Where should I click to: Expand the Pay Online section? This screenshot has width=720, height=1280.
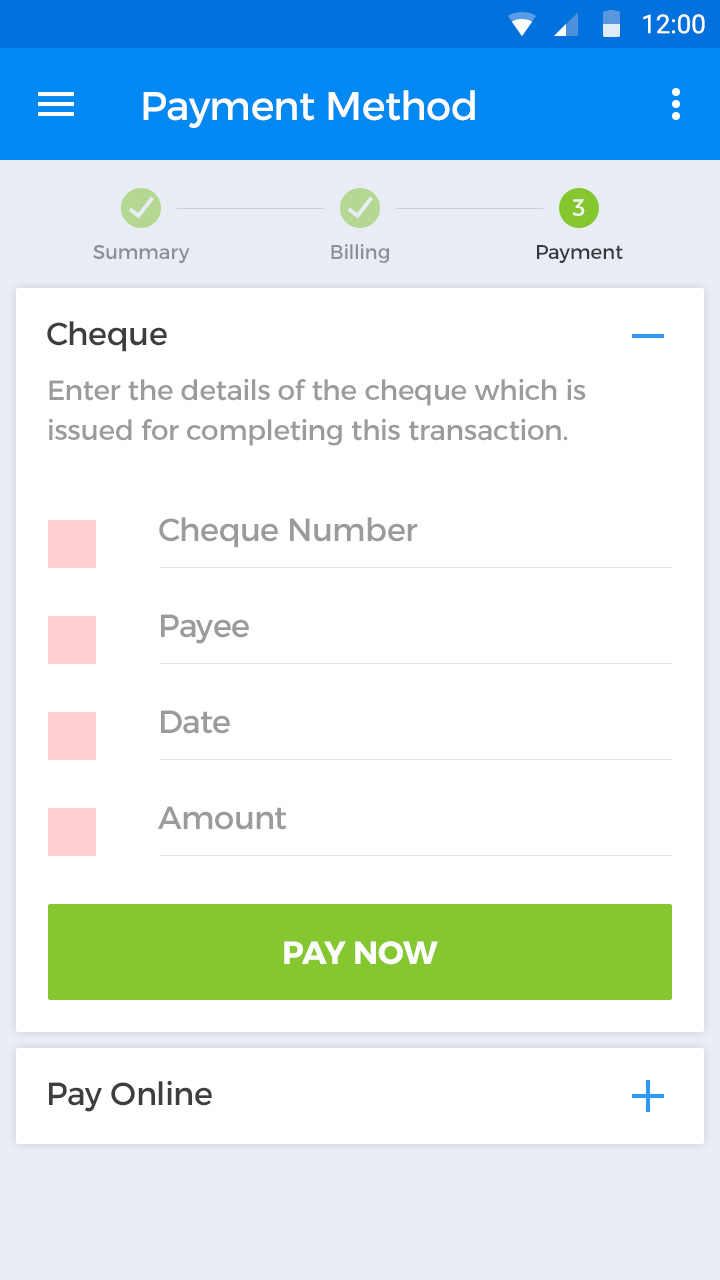(x=648, y=1096)
